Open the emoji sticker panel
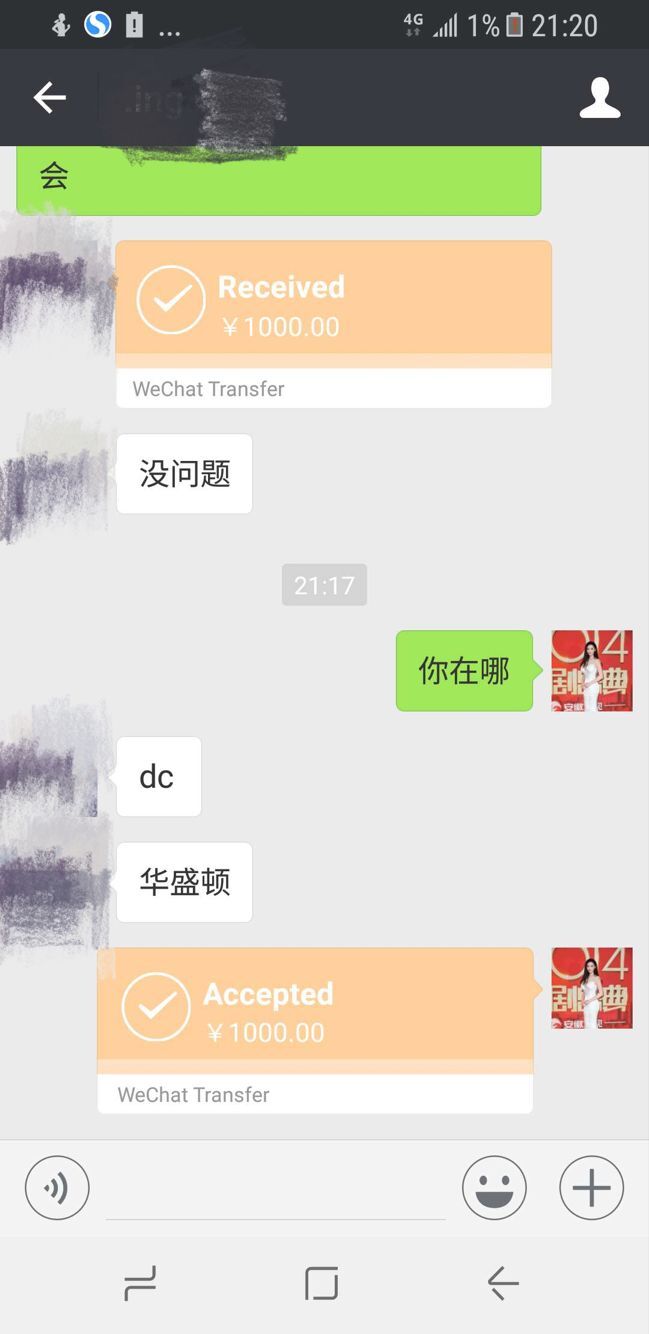Viewport: 649px width, 1334px height. [x=494, y=1188]
